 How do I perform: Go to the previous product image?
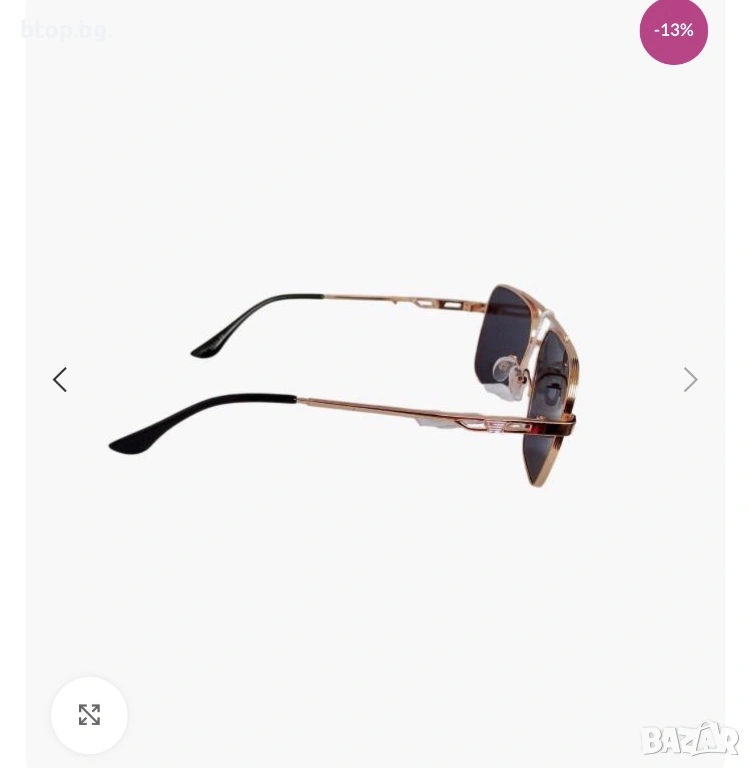click(x=60, y=380)
